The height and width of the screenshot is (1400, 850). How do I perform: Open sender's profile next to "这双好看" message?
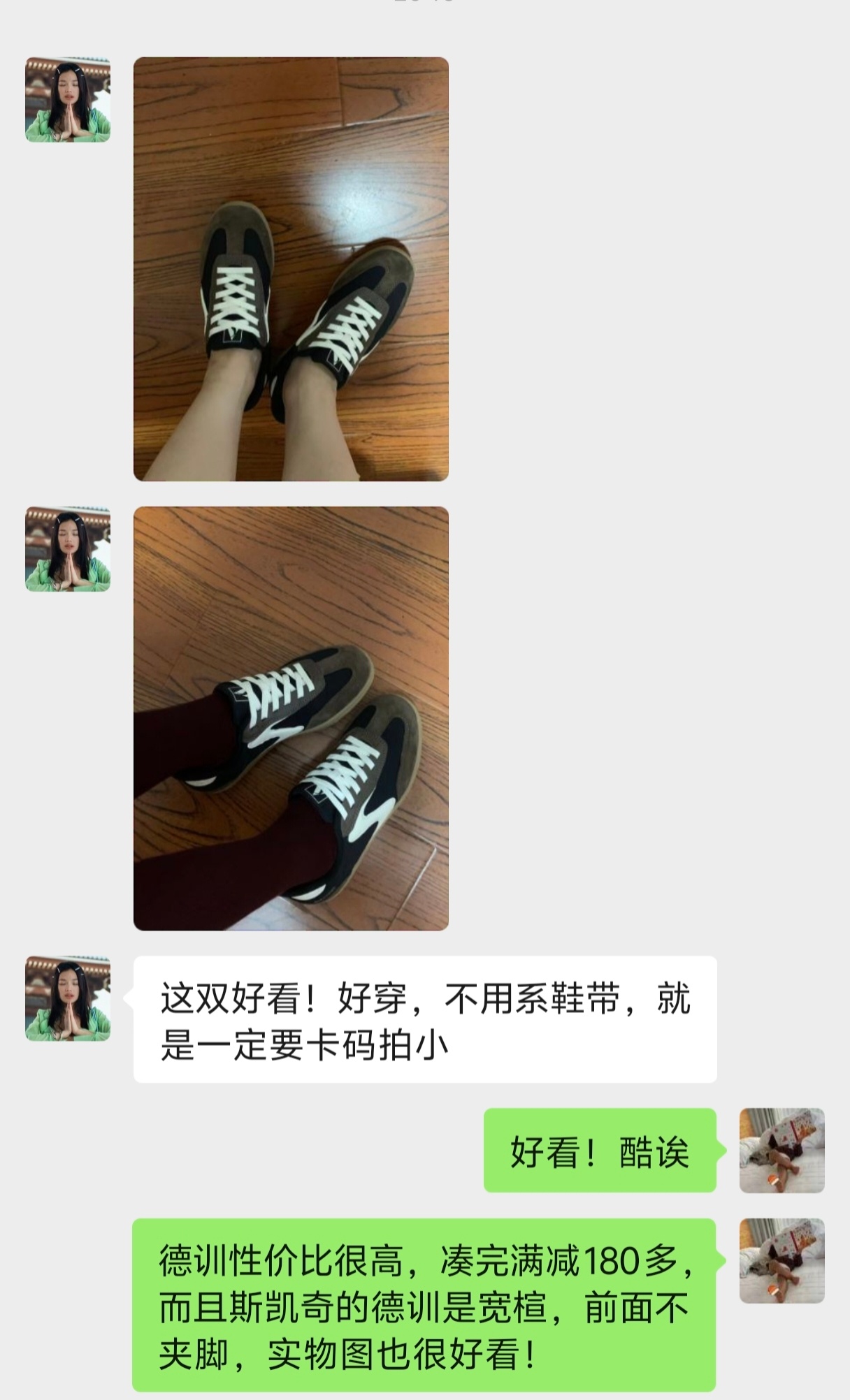68,999
